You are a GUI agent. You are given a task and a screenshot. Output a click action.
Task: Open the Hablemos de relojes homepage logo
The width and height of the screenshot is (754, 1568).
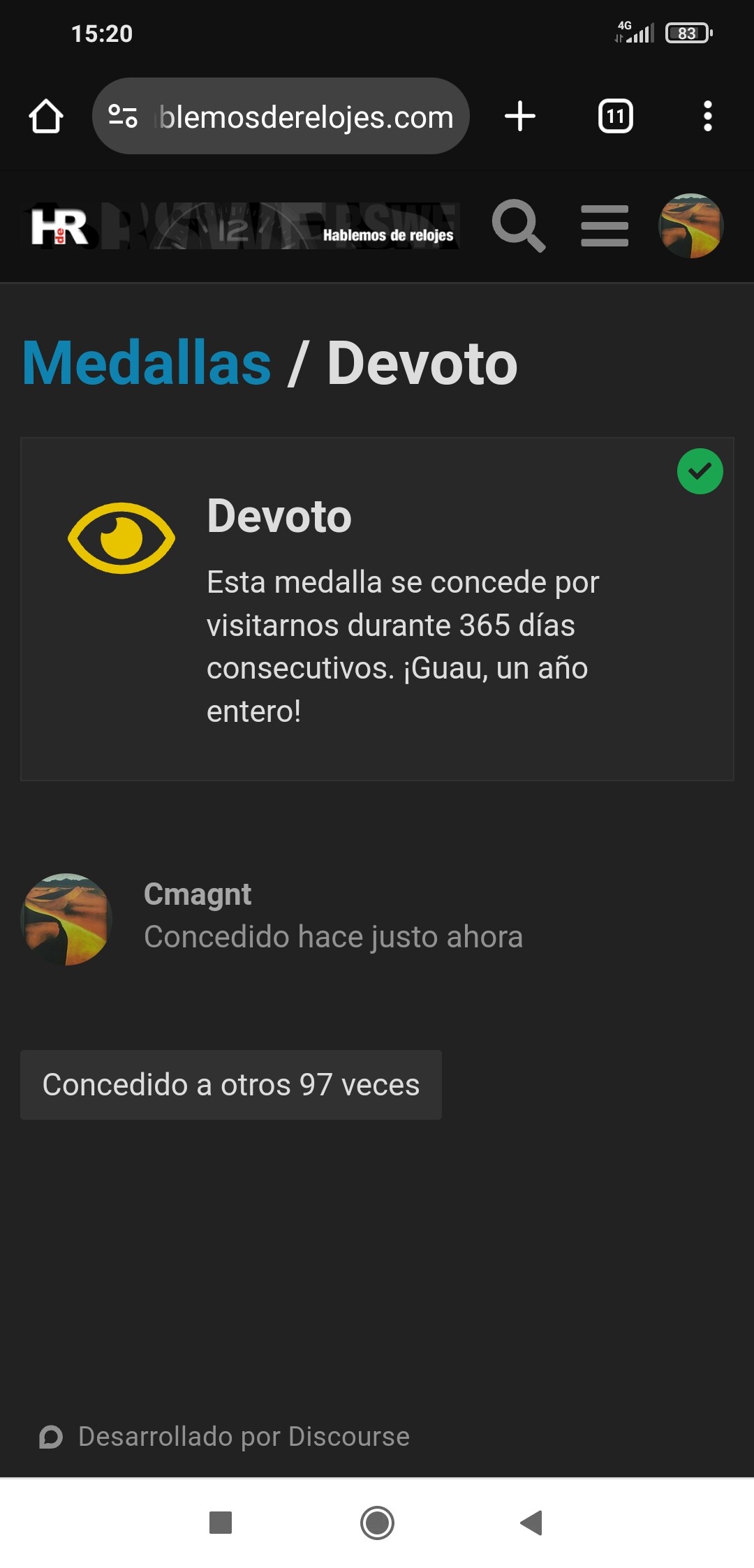point(241,226)
